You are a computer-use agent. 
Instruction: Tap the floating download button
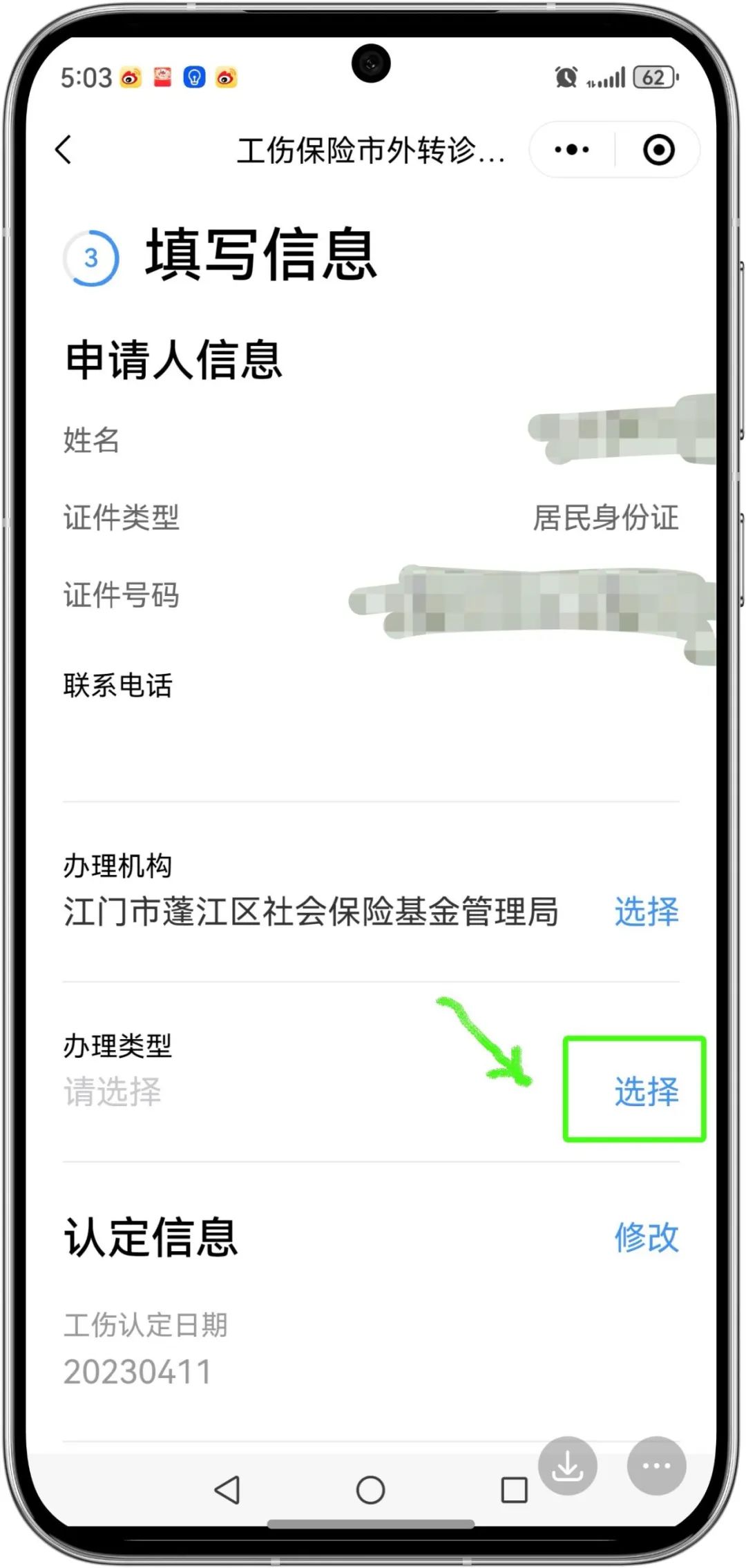click(x=567, y=1465)
